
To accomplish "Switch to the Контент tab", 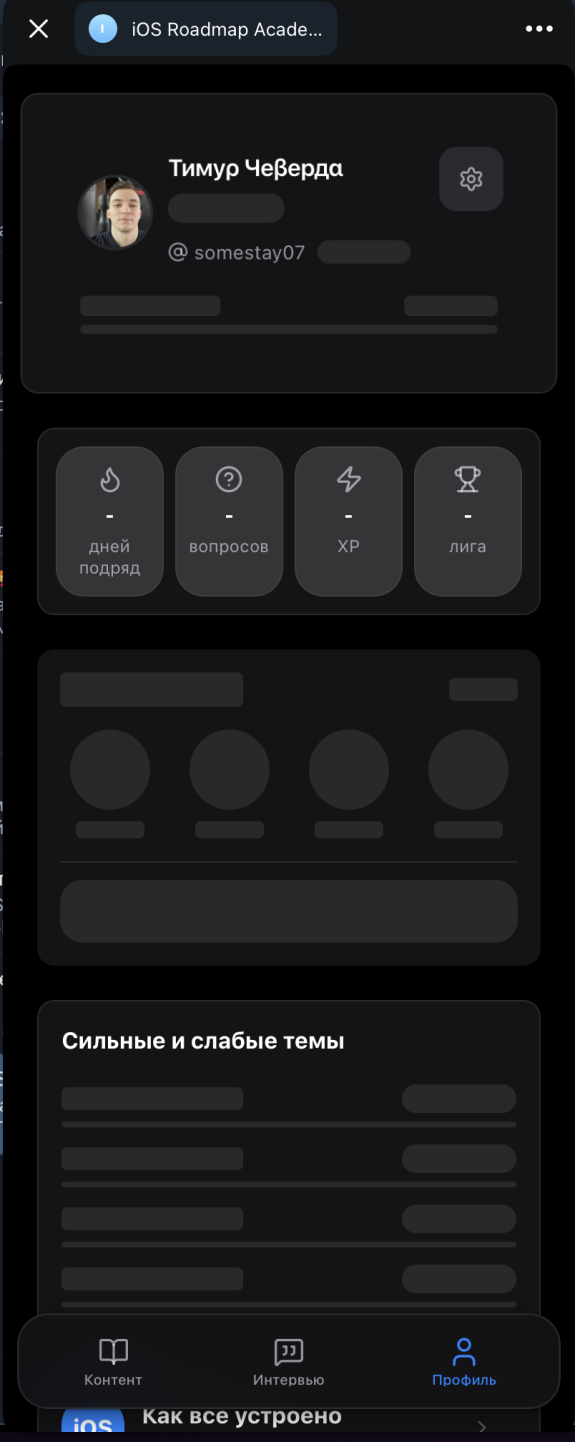I will click(113, 1363).
